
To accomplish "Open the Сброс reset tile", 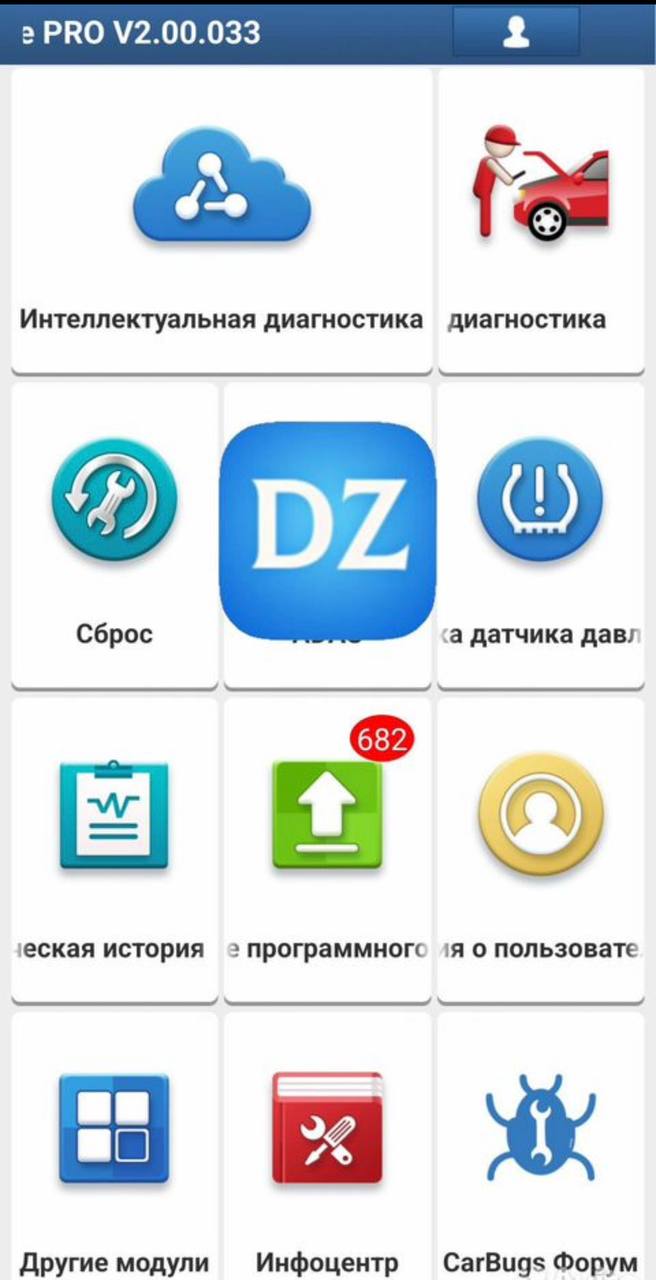I will [114, 536].
